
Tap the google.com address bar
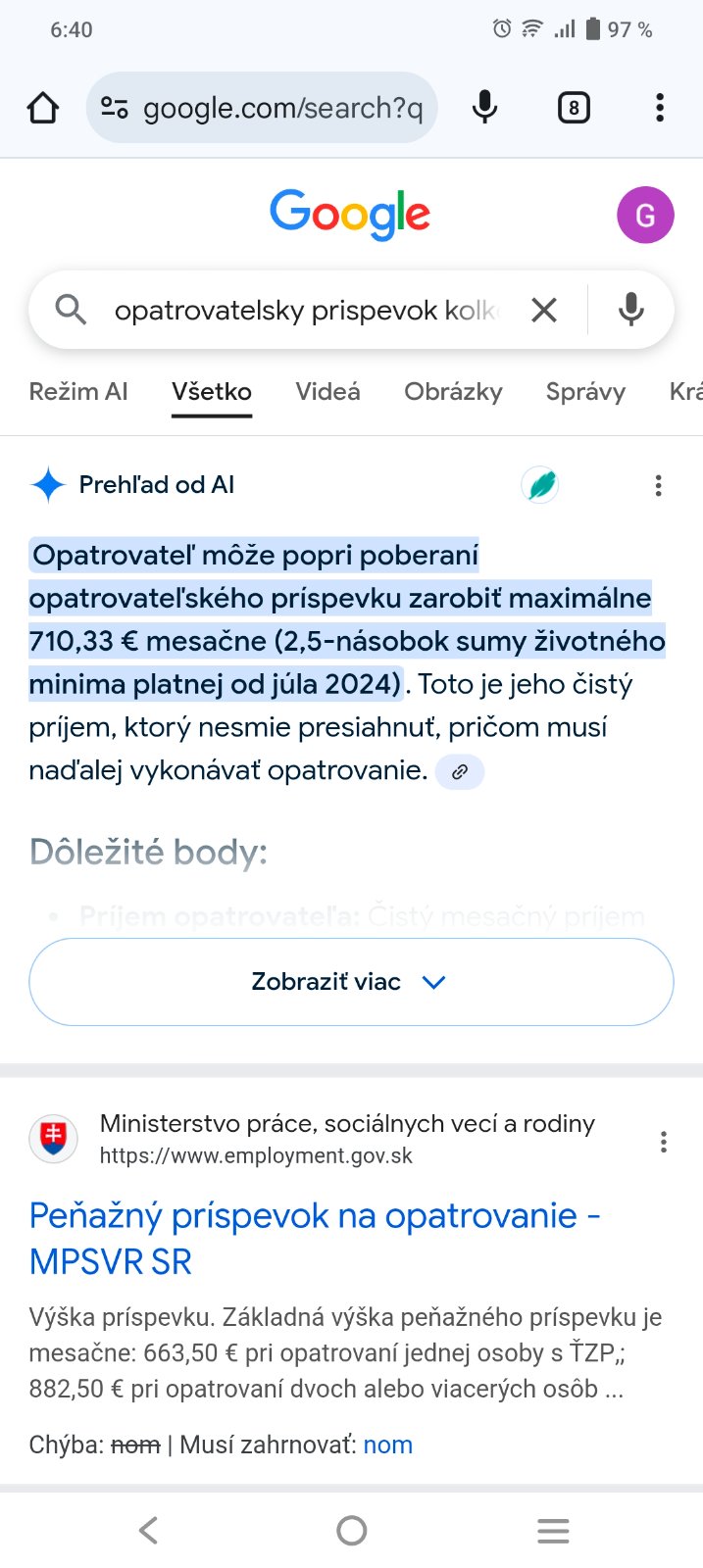click(x=281, y=108)
